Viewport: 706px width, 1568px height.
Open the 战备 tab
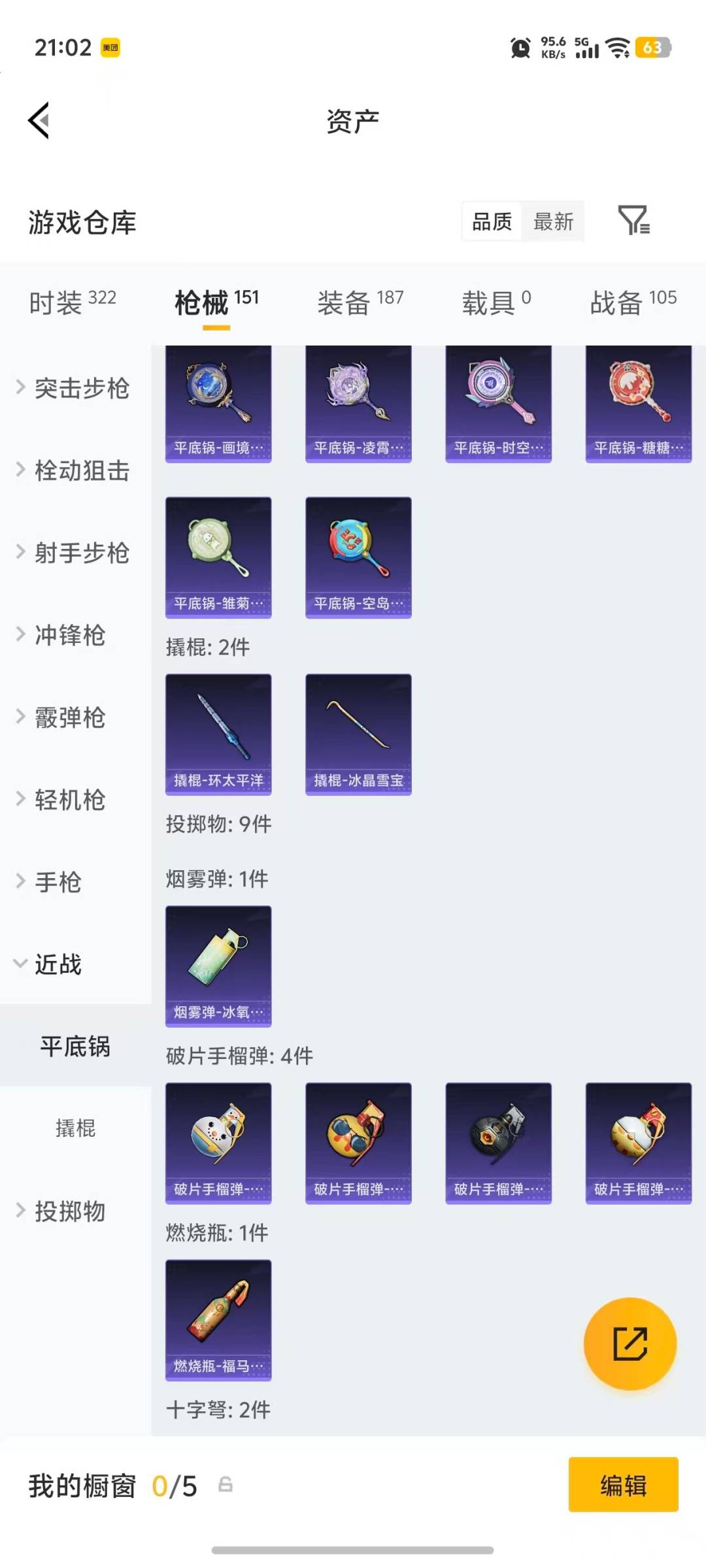click(x=616, y=302)
